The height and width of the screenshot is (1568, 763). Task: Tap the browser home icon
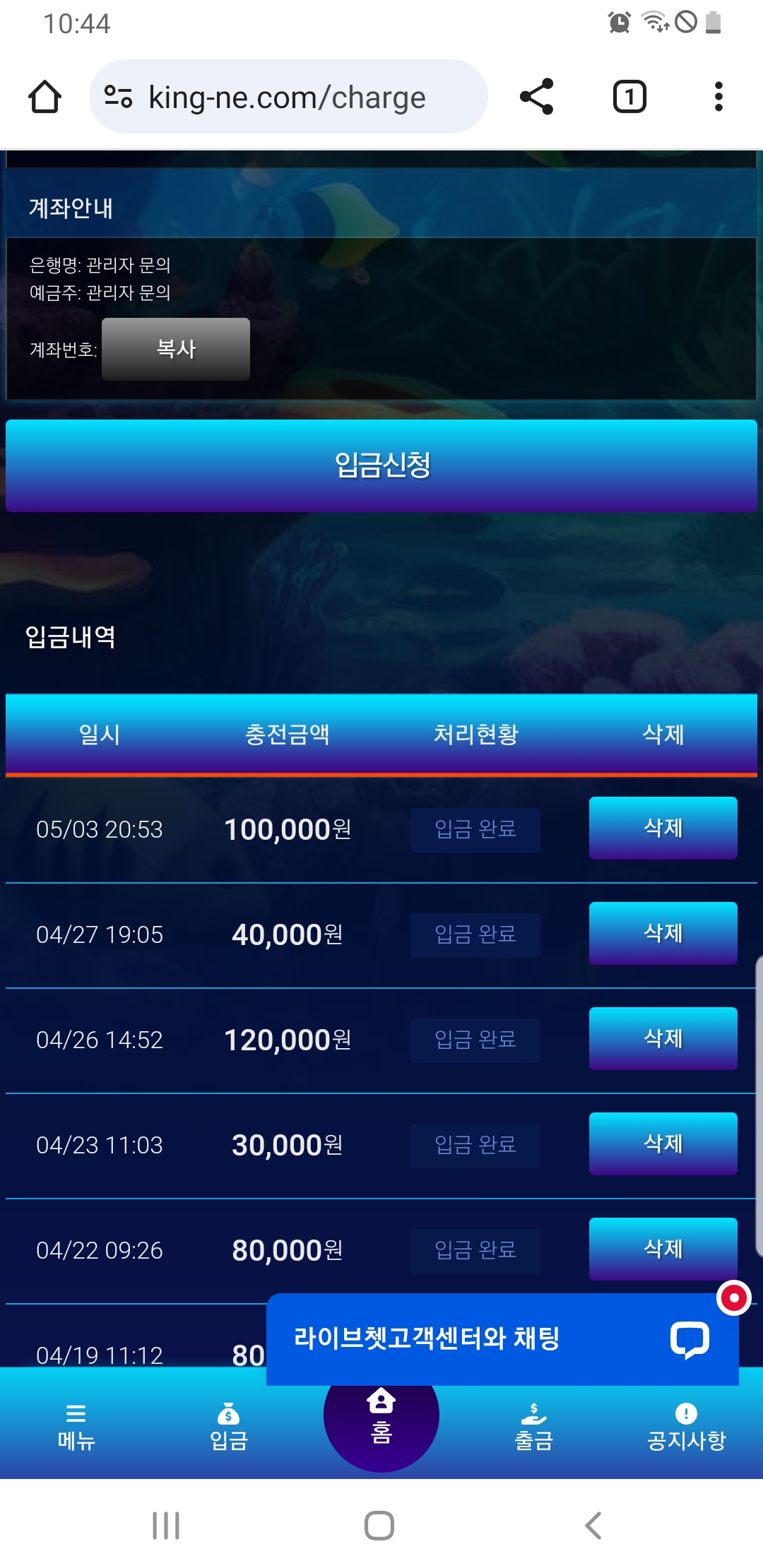coord(45,97)
